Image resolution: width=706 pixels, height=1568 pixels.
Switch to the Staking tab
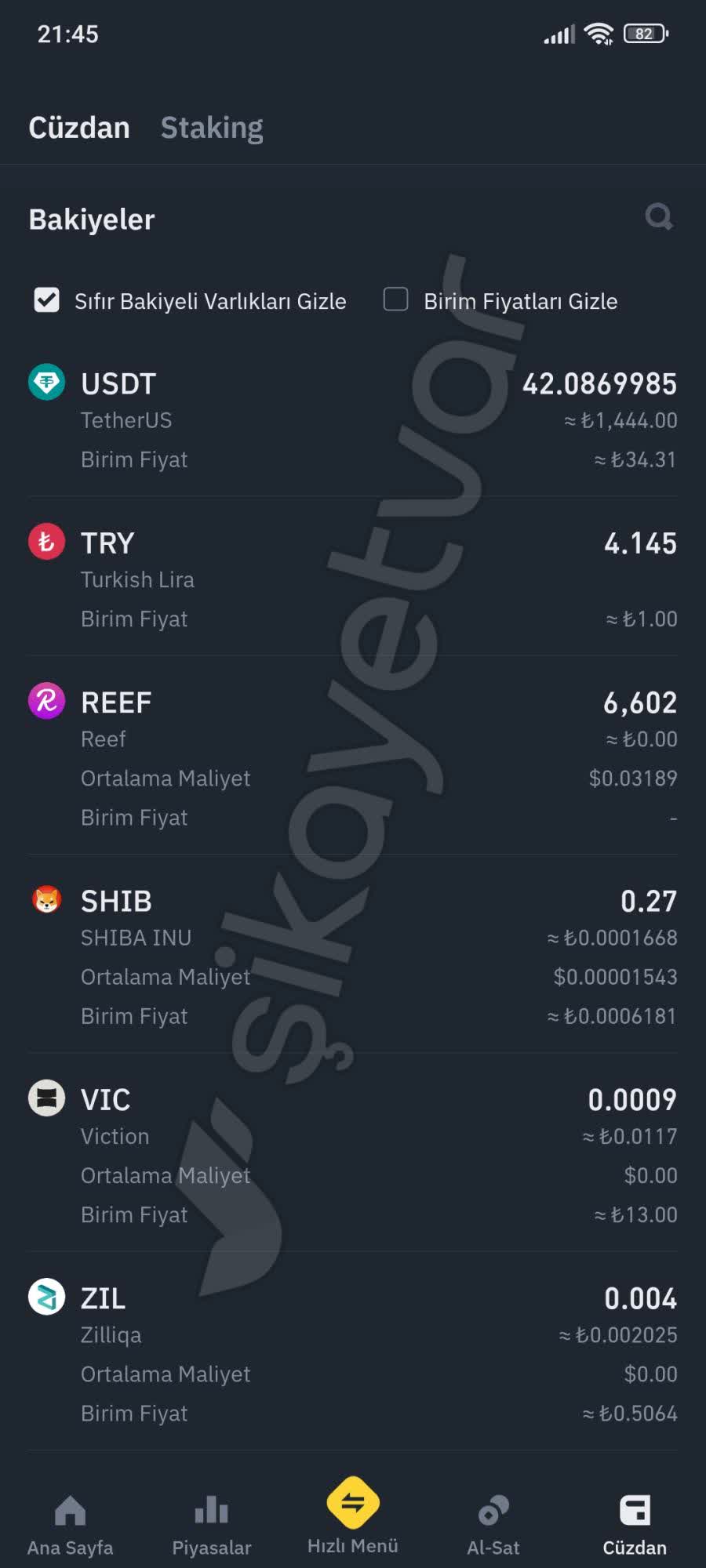pyautogui.click(x=212, y=127)
